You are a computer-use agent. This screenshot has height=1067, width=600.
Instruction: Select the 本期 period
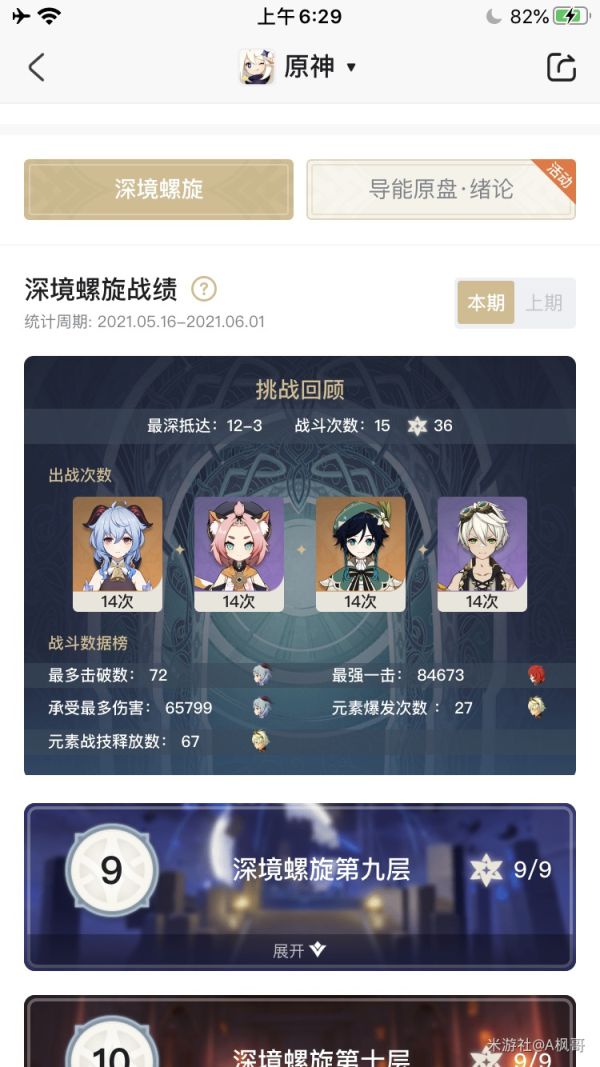coord(486,303)
